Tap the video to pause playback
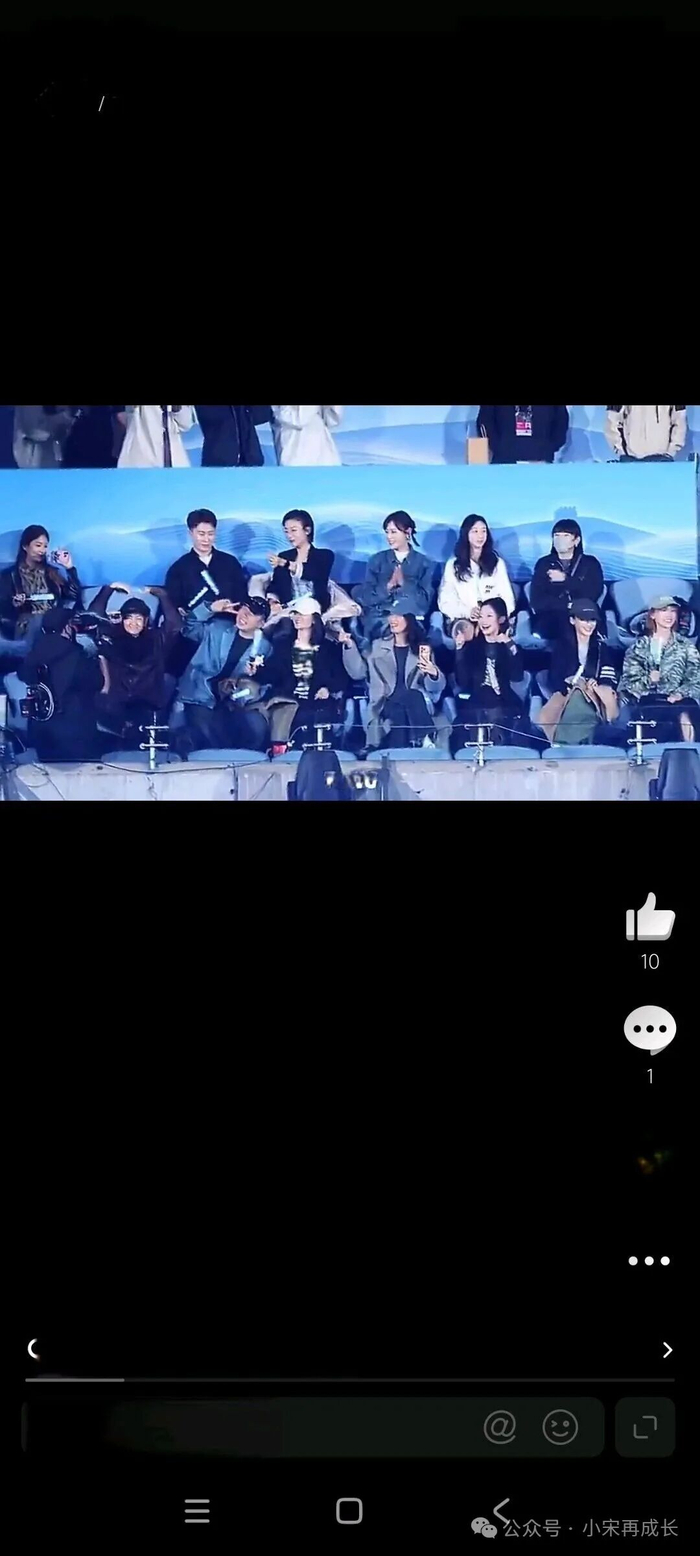This screenshot has width=700, height=1556. click(x=350, y=602)
